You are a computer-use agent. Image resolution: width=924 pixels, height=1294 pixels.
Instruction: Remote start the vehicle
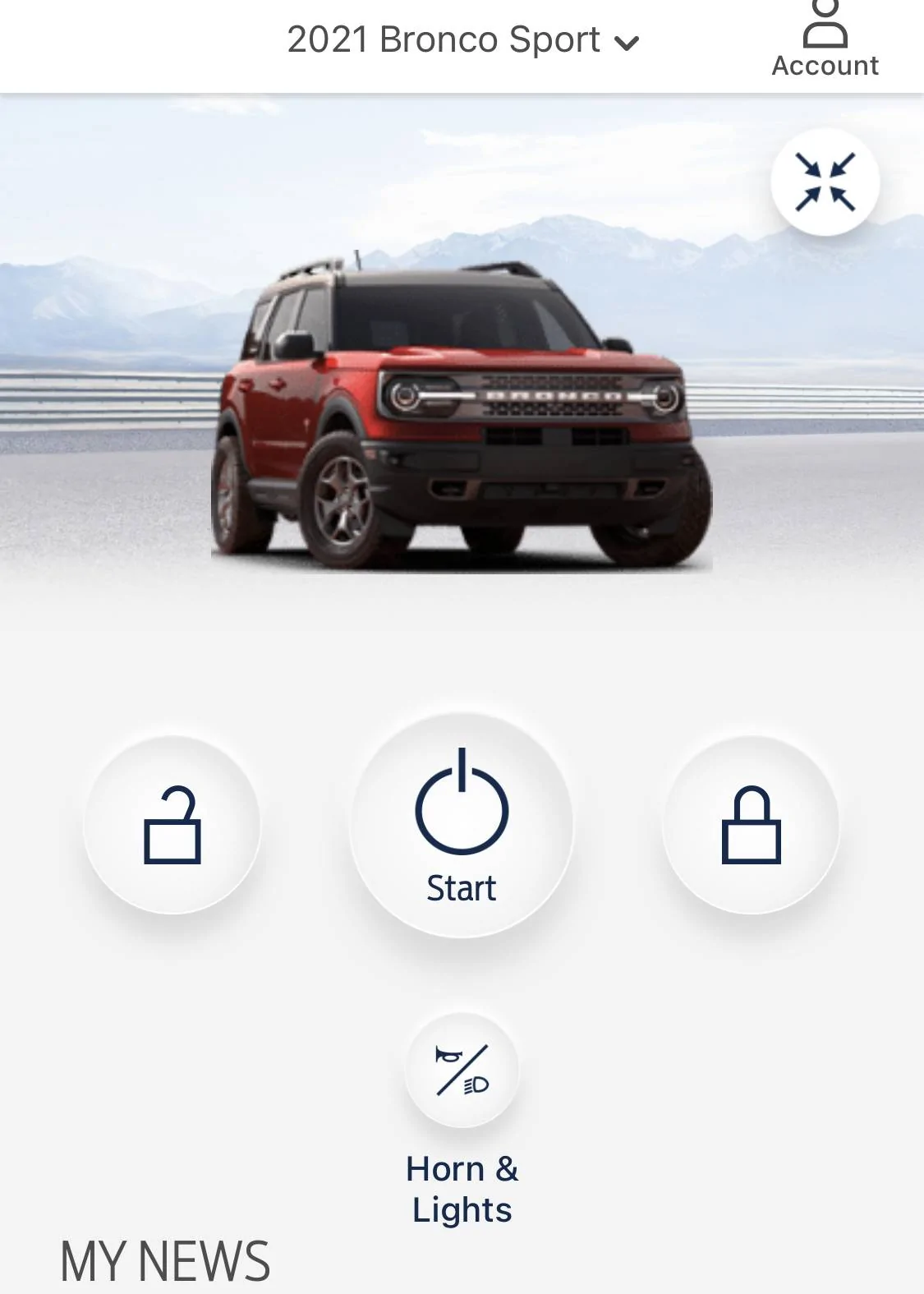click(462, 825)
